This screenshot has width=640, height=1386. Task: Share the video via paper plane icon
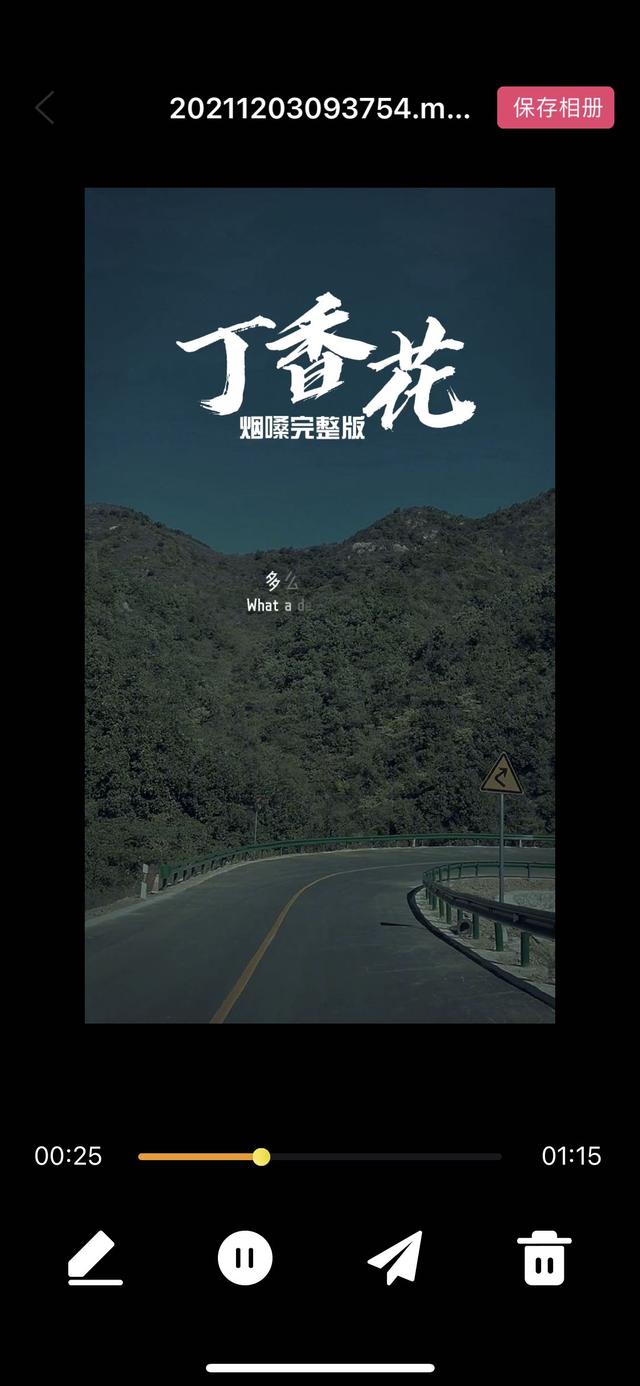point(395,1258)
